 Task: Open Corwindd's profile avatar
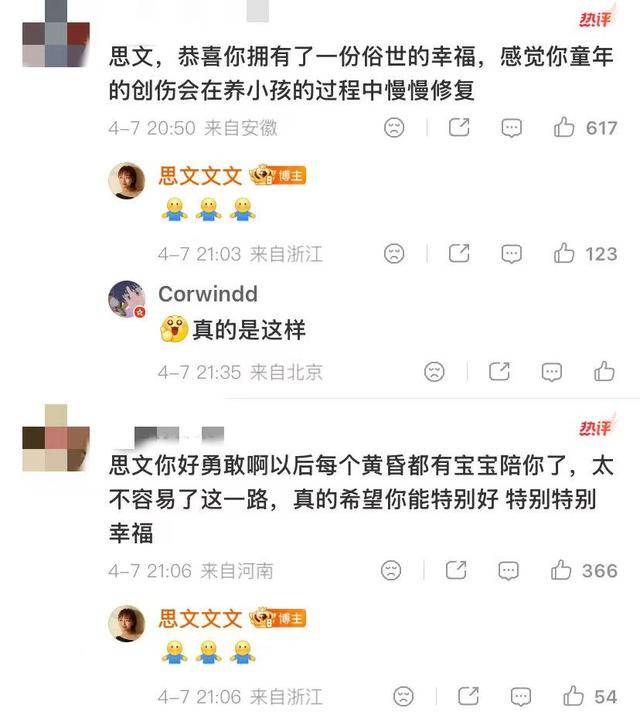pyautogui.click(x=129, y=298)
